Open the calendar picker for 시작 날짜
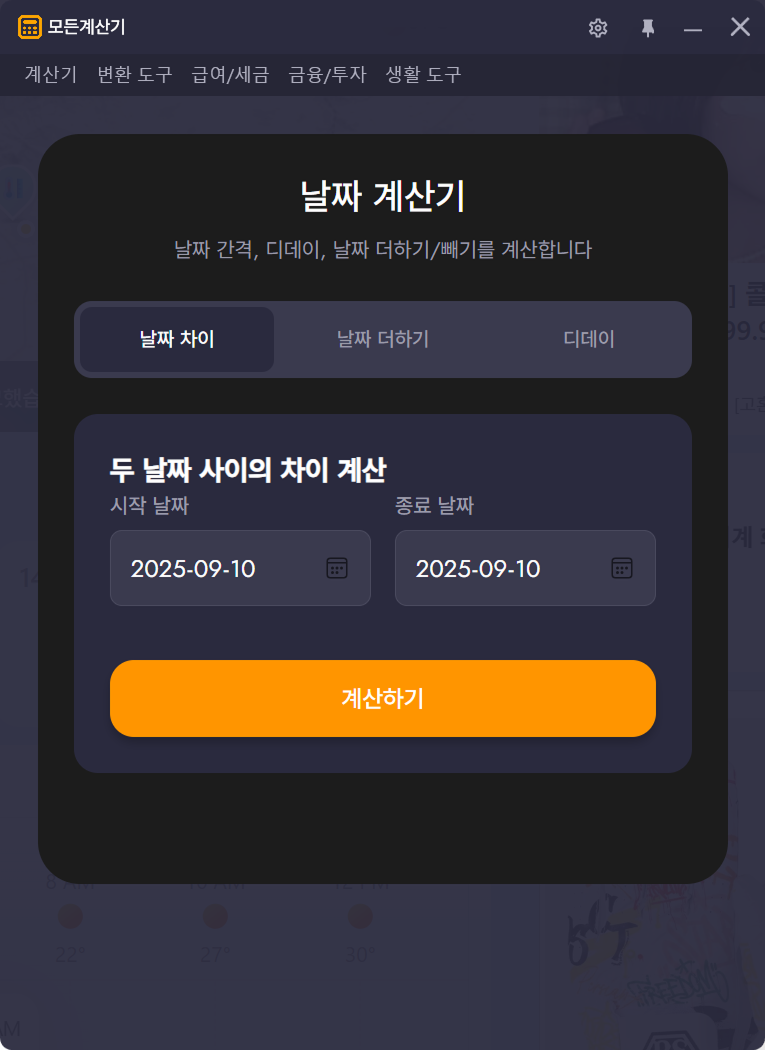Viewport: 765px width, 1050px height. point(337,568)
